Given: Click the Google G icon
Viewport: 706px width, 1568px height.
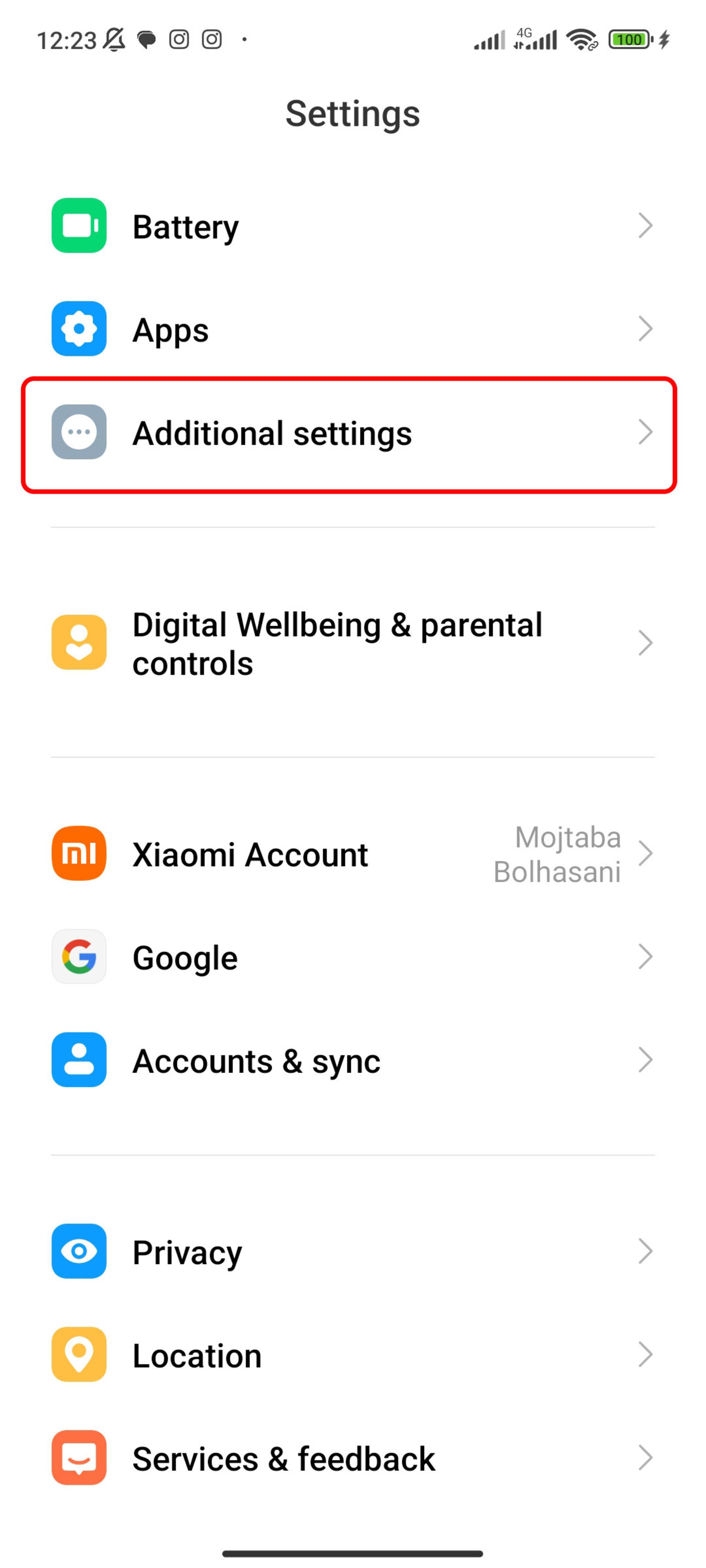Looking at the screenshot, I should pyautogui.click(x=78, y=957).
